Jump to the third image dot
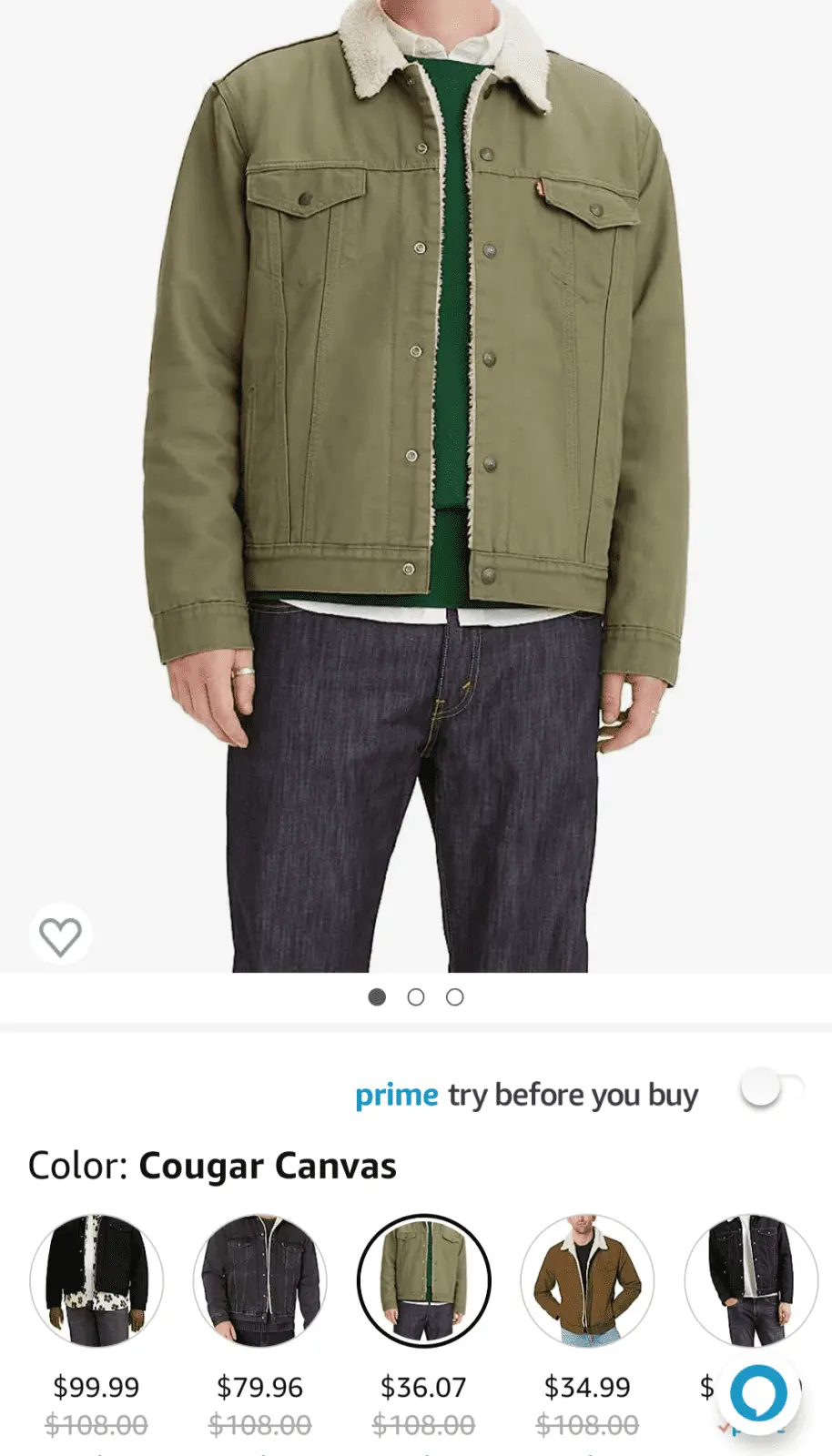 pos(455,997)
